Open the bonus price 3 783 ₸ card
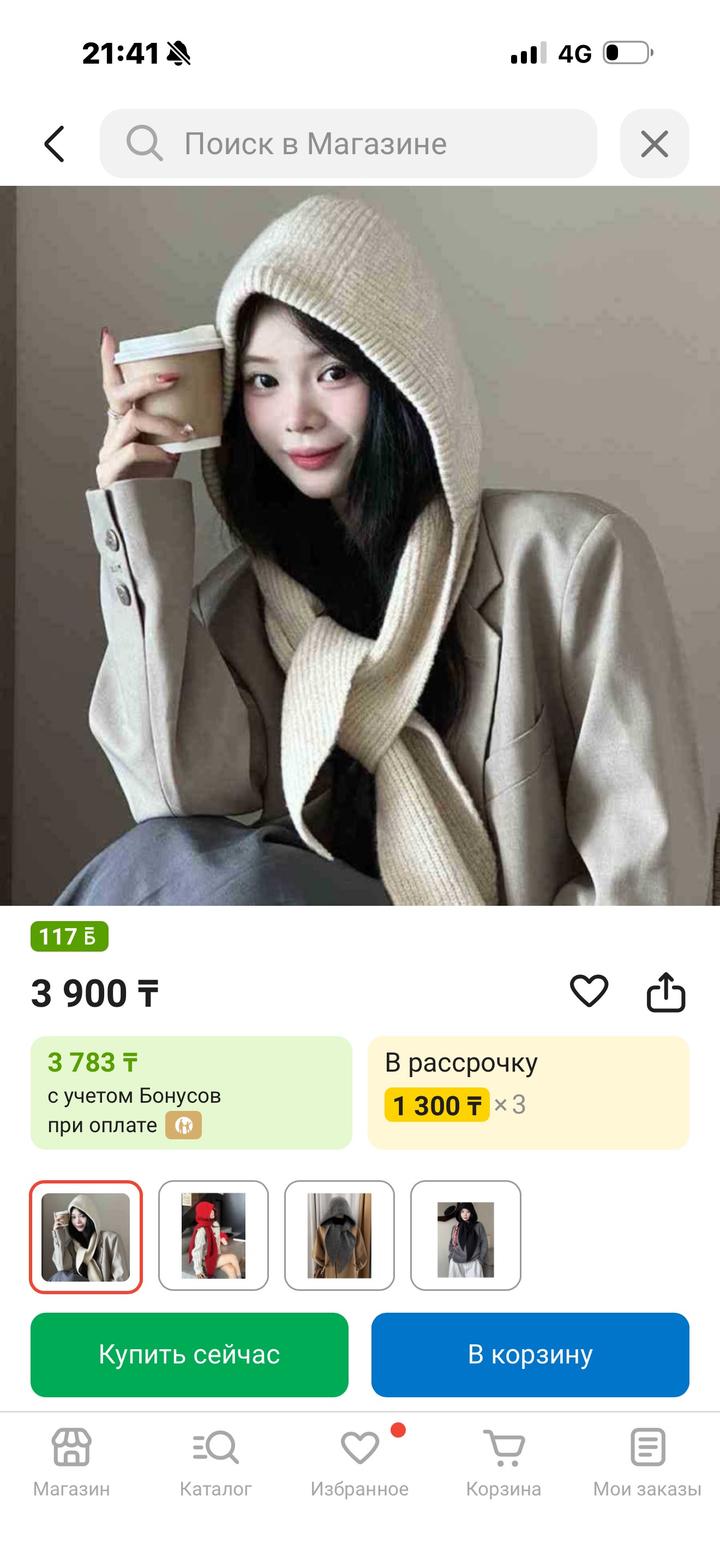 191,1092
